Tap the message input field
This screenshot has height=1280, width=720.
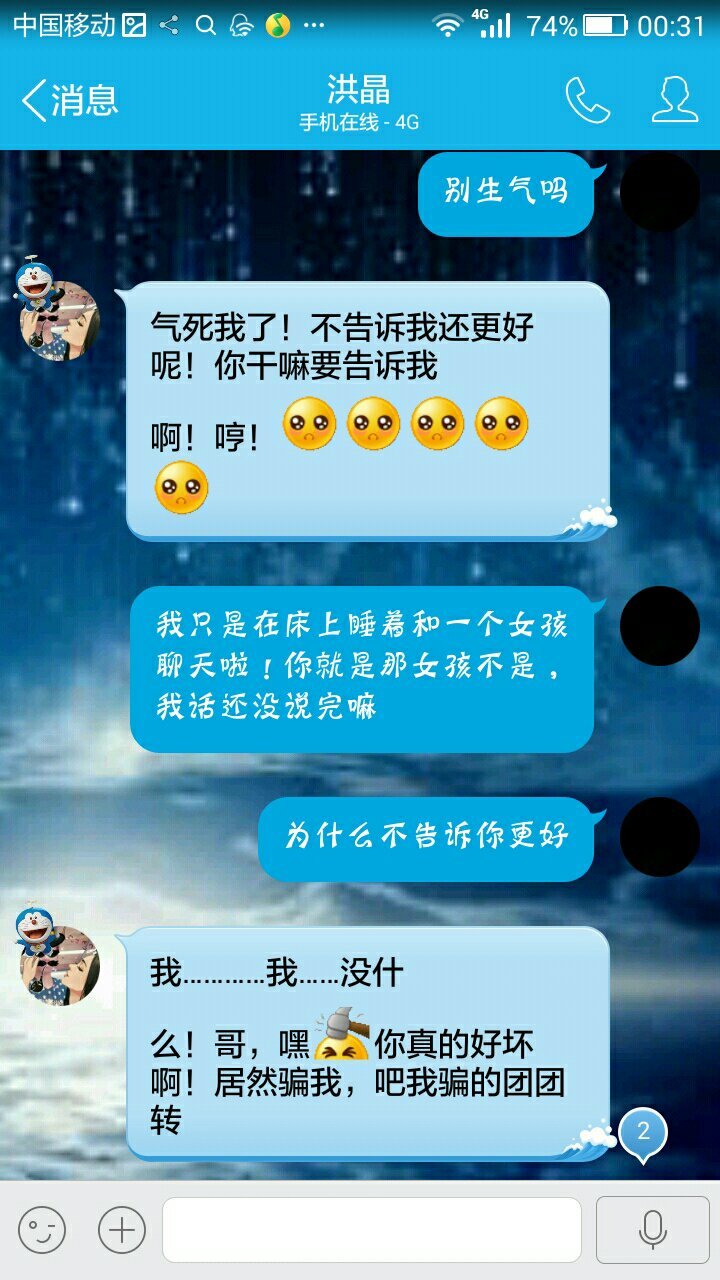pos(372,1229)
